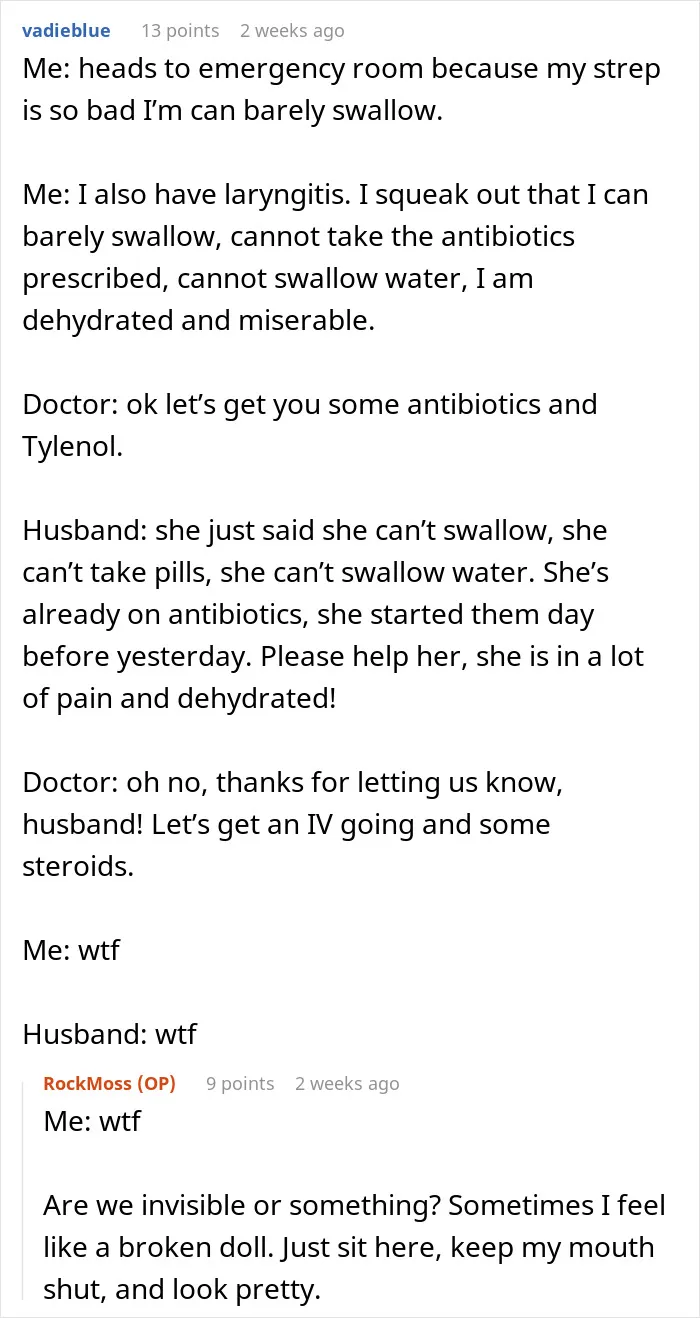Open vadieblue's user profile
700x1318 pixels.
[66, 31]
